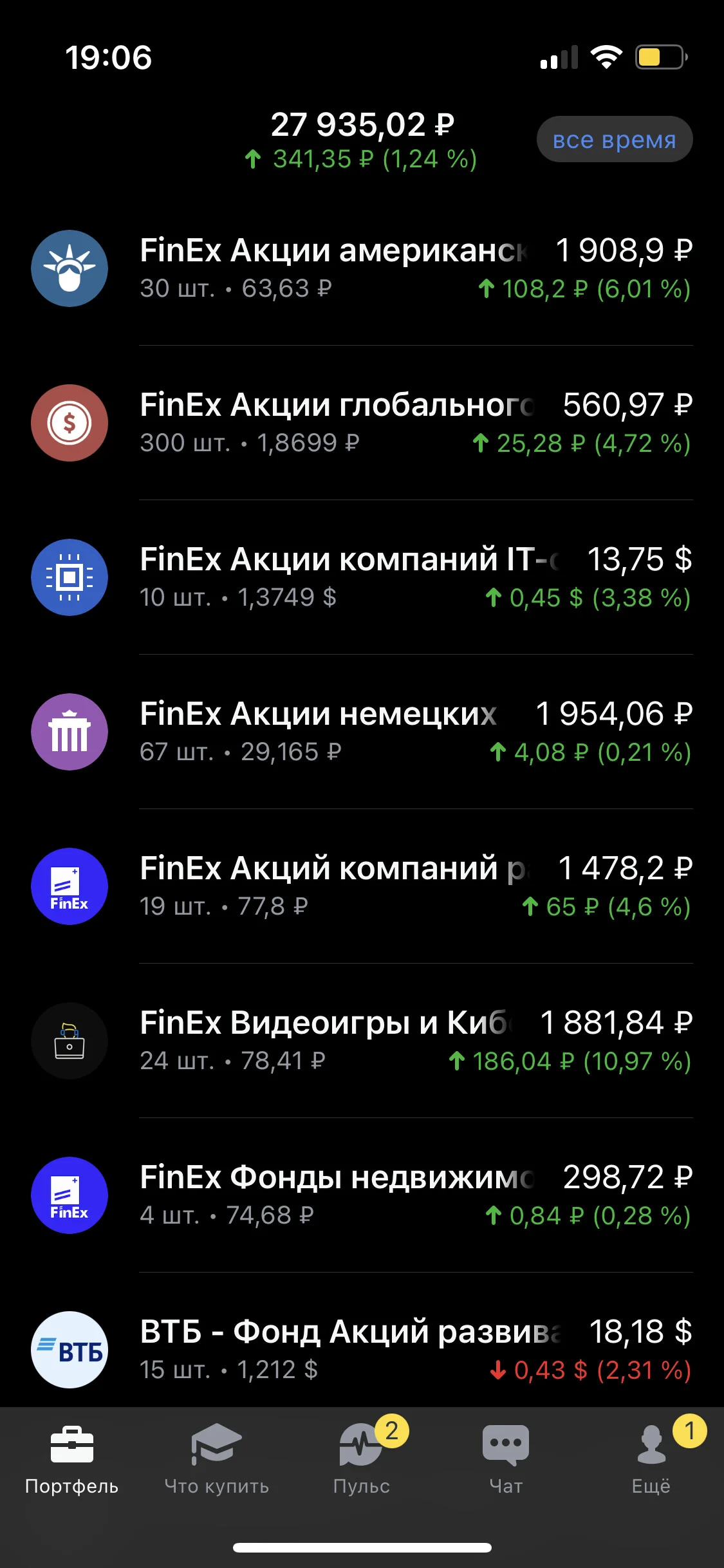Image resolution: width=724 pixels, height=1568 pixels.
Task: Open FinEx Акции американских holding
Action: (362, 268)
